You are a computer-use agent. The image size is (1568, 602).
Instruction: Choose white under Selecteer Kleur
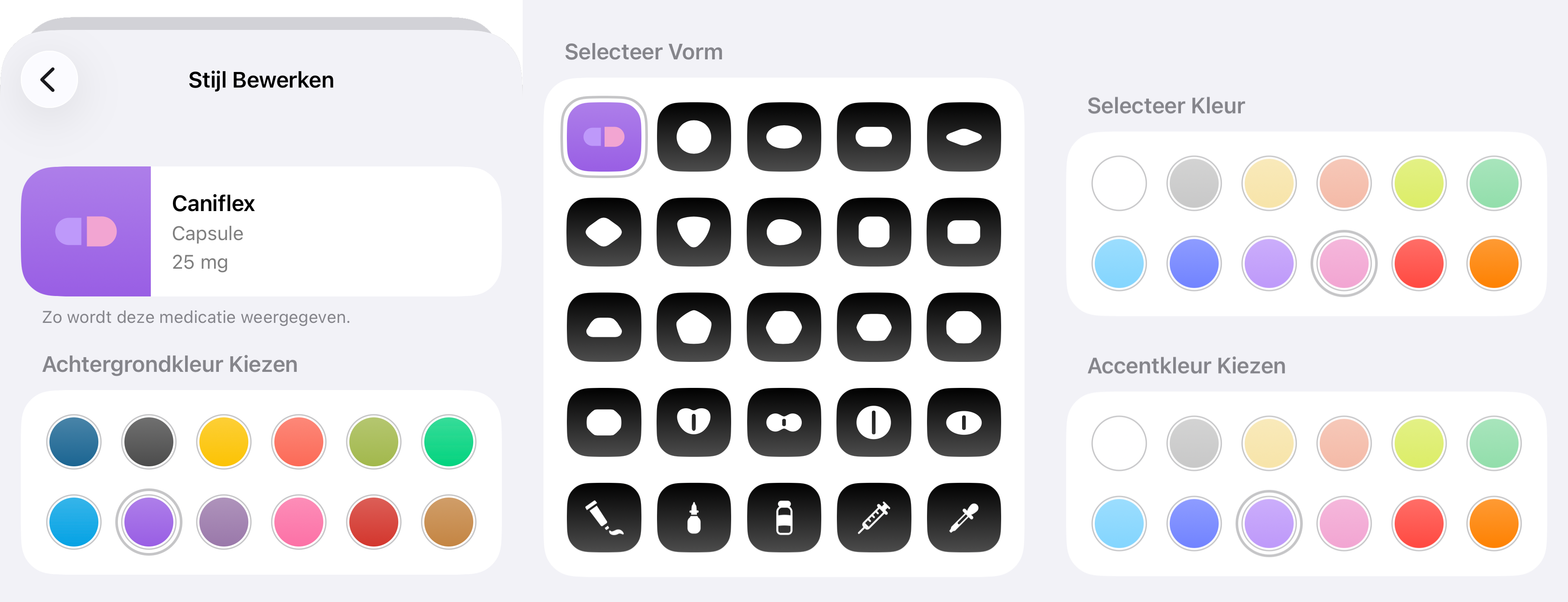[1119, 183]
